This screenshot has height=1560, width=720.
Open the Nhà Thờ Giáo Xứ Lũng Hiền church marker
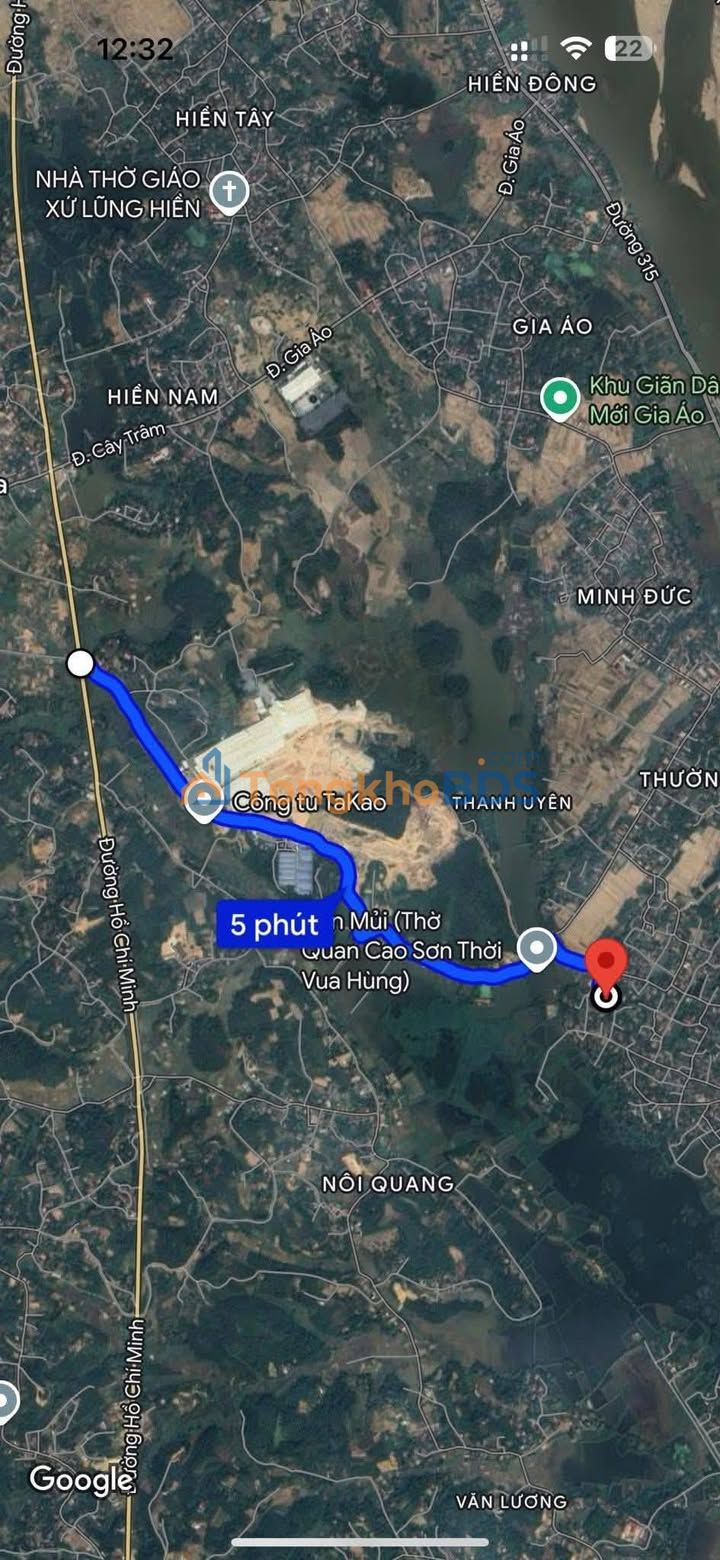pos(229,193)
